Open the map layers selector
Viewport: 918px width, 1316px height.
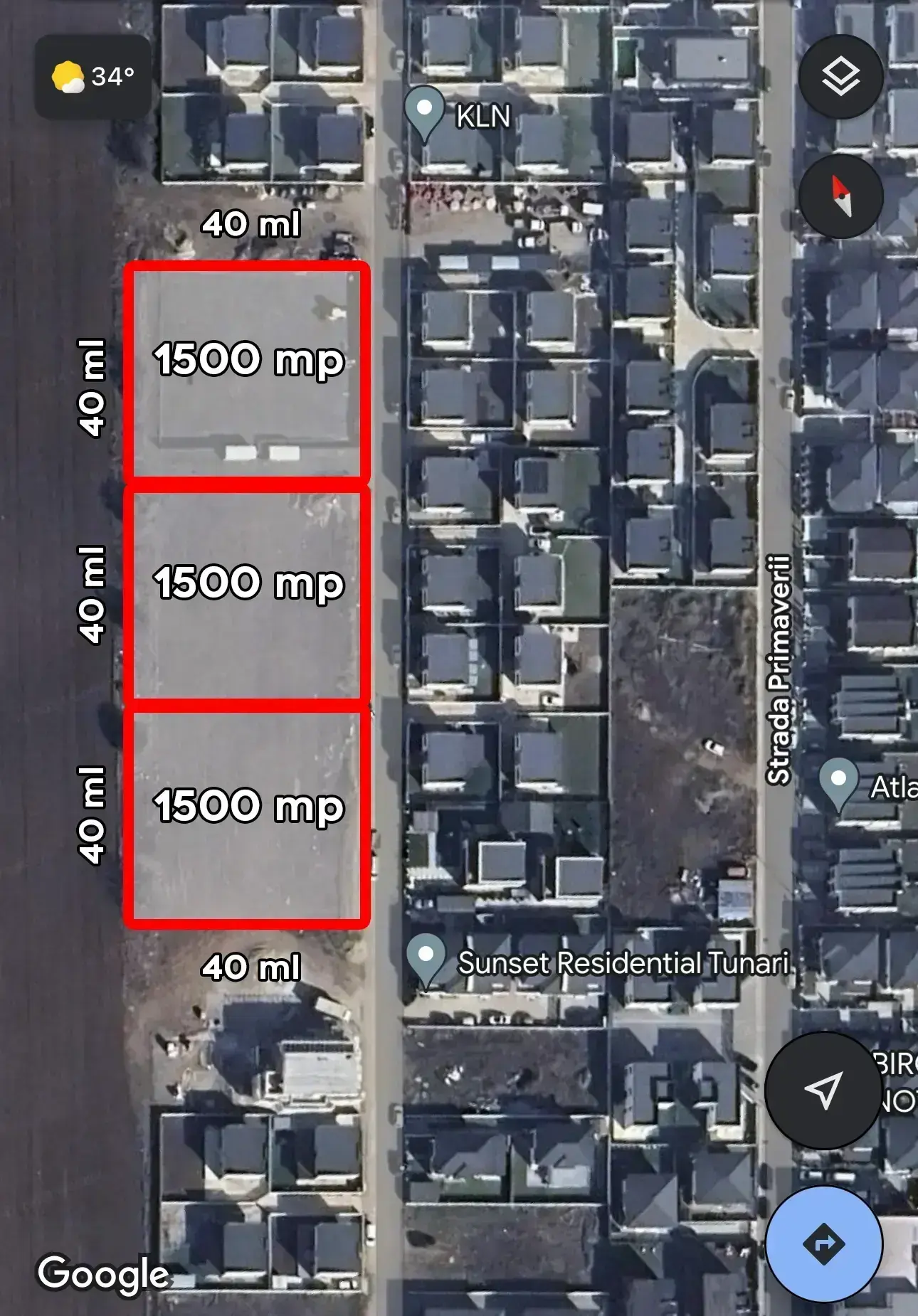[840, 77]
